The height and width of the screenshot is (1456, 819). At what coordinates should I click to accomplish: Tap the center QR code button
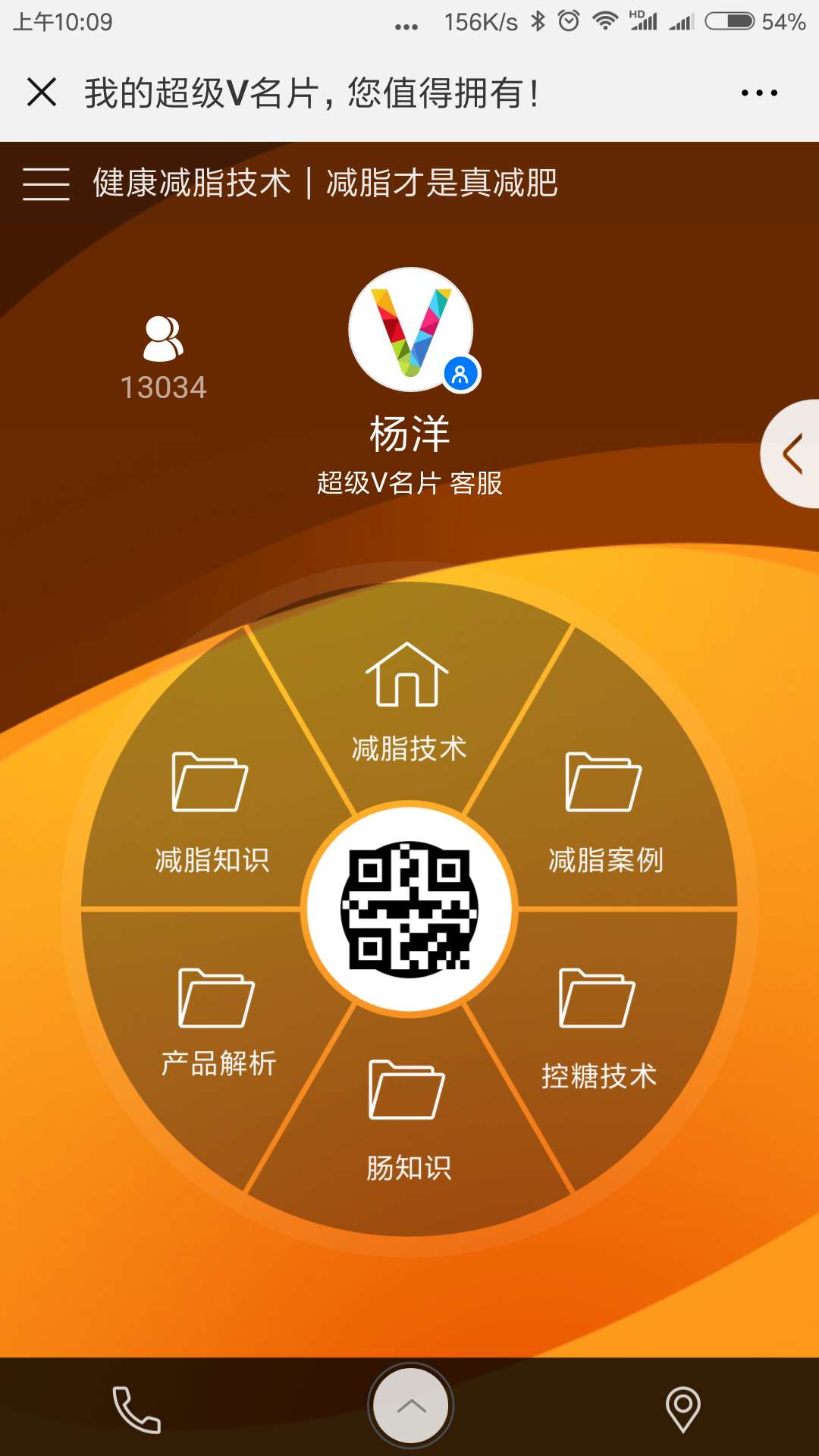tap(409, 908)
